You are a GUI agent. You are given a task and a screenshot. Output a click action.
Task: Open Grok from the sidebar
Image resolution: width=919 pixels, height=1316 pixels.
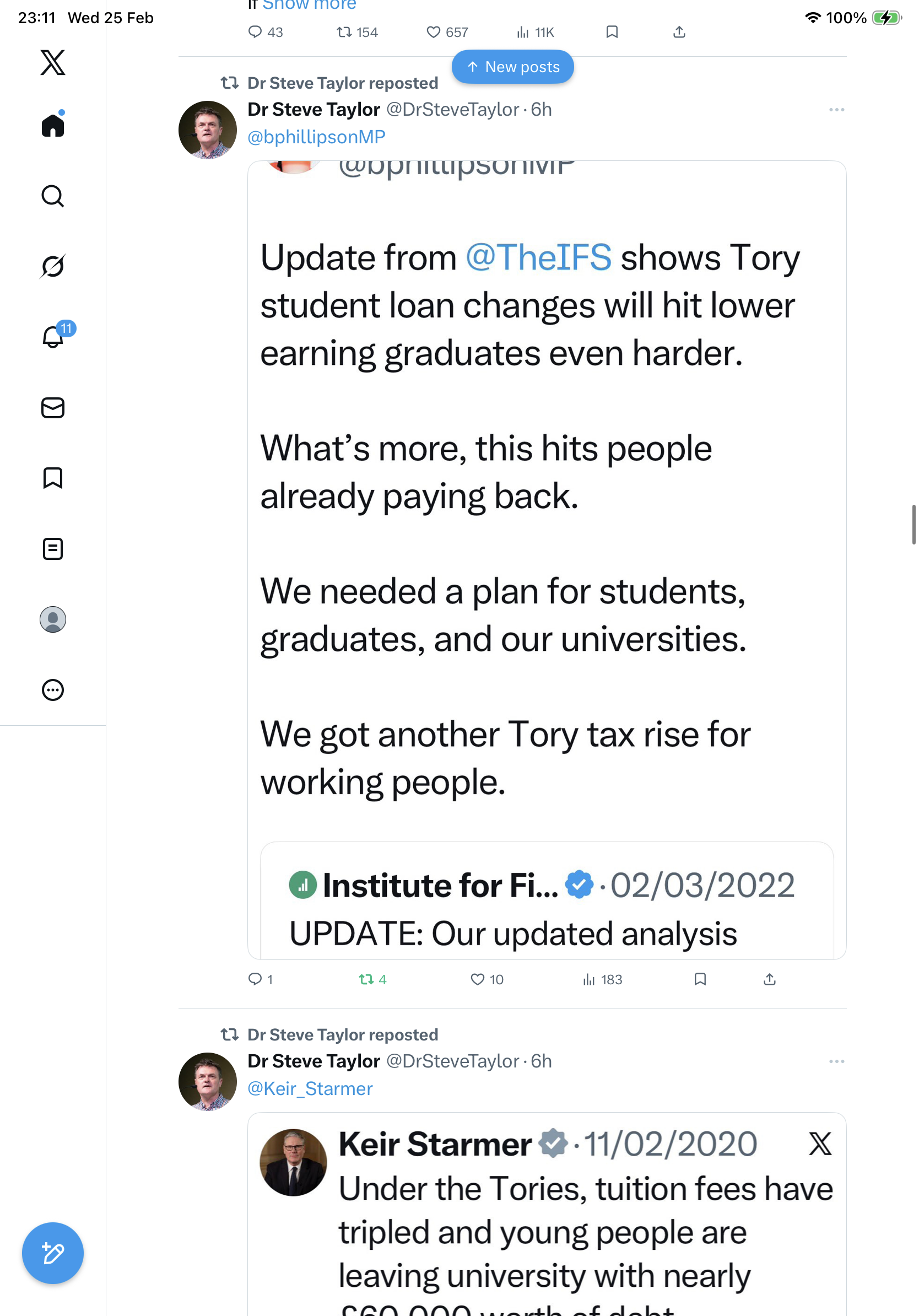pos(53,266)
